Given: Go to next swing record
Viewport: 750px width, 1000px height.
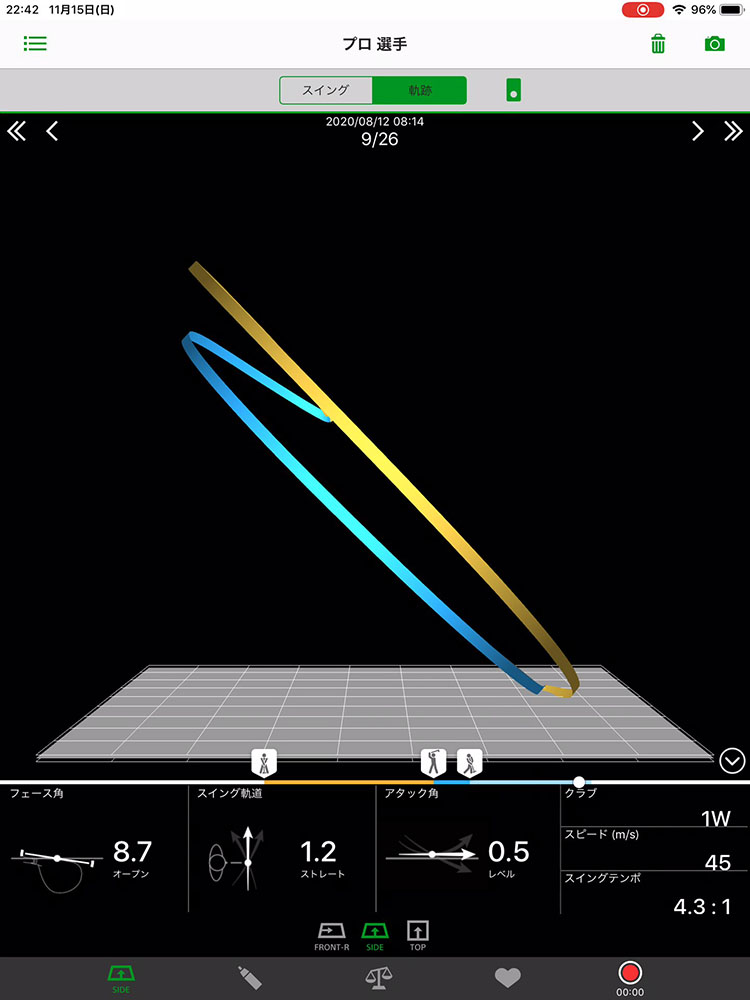Looking at the screenshot, I should click(698, 131).
